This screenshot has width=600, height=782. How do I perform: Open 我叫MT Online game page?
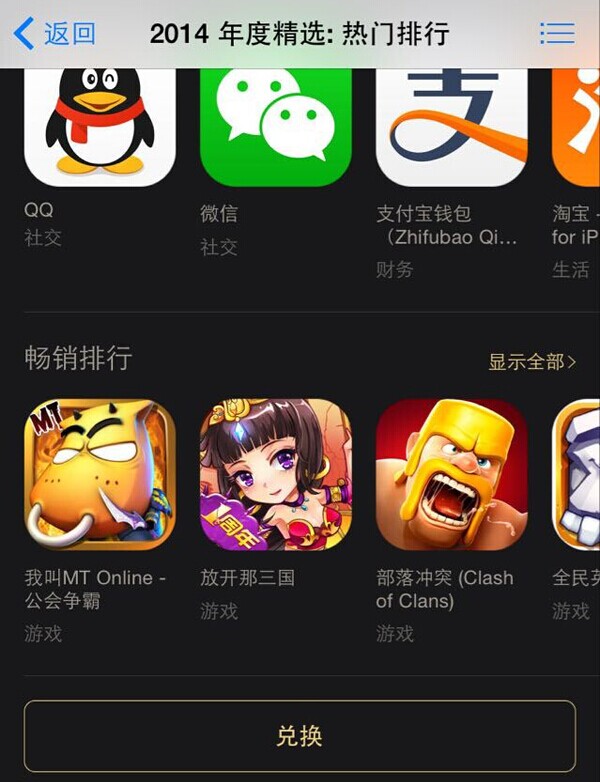point(100,475)
